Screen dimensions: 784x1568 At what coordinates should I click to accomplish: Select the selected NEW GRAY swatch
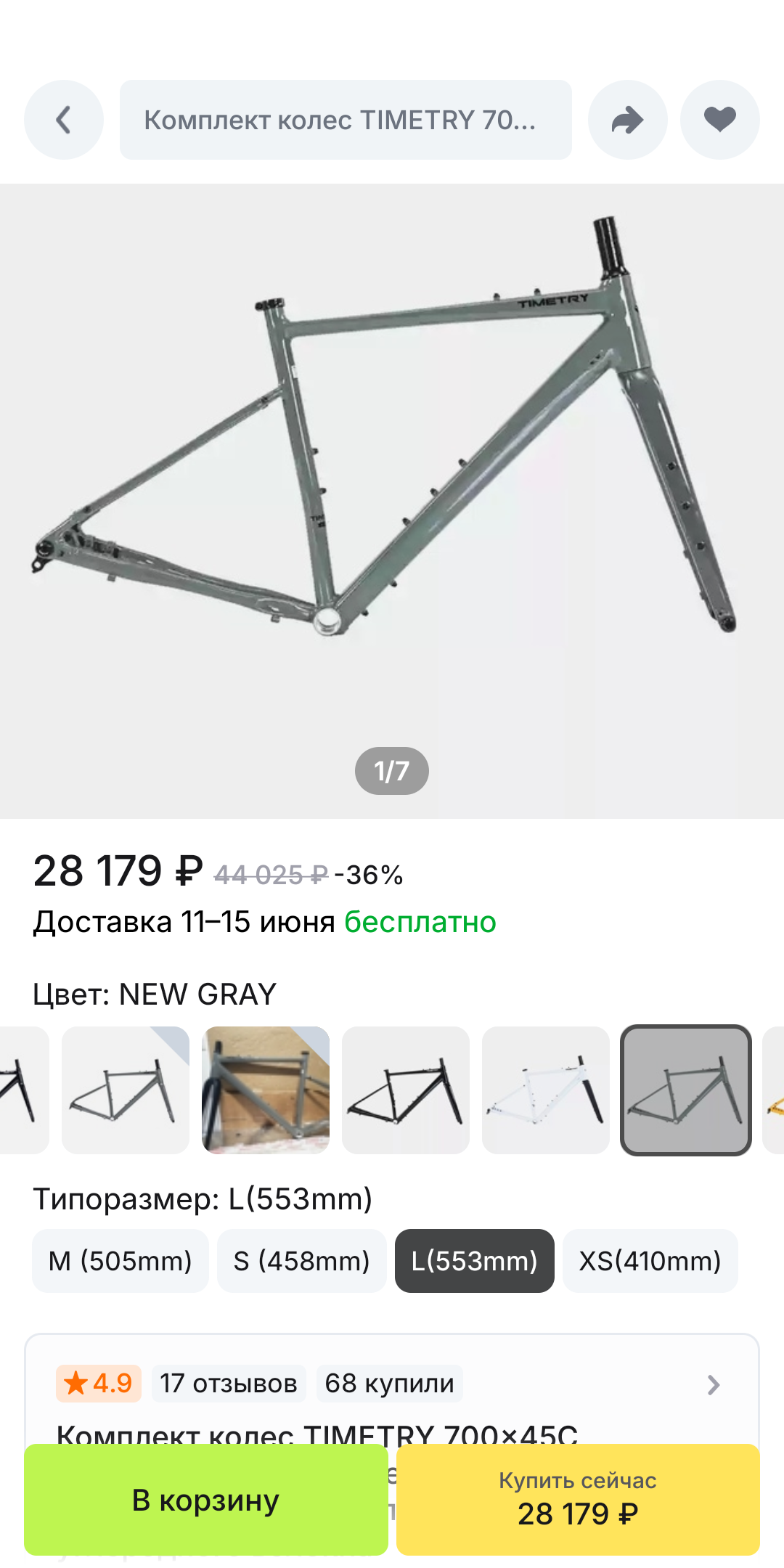(686, 1090)
